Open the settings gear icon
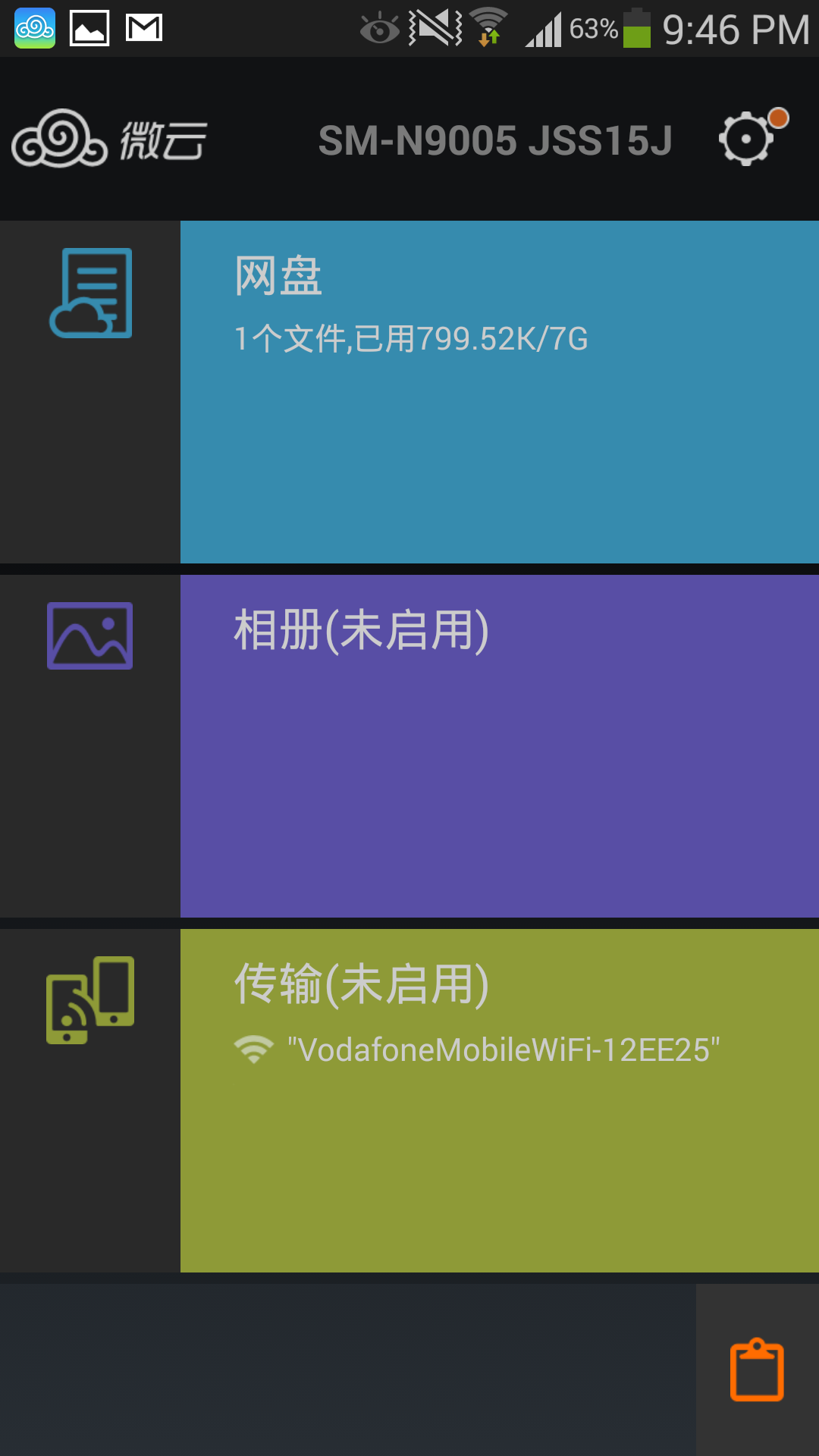Viewport: 819px width, 1456px height. [x=752, y=138]
